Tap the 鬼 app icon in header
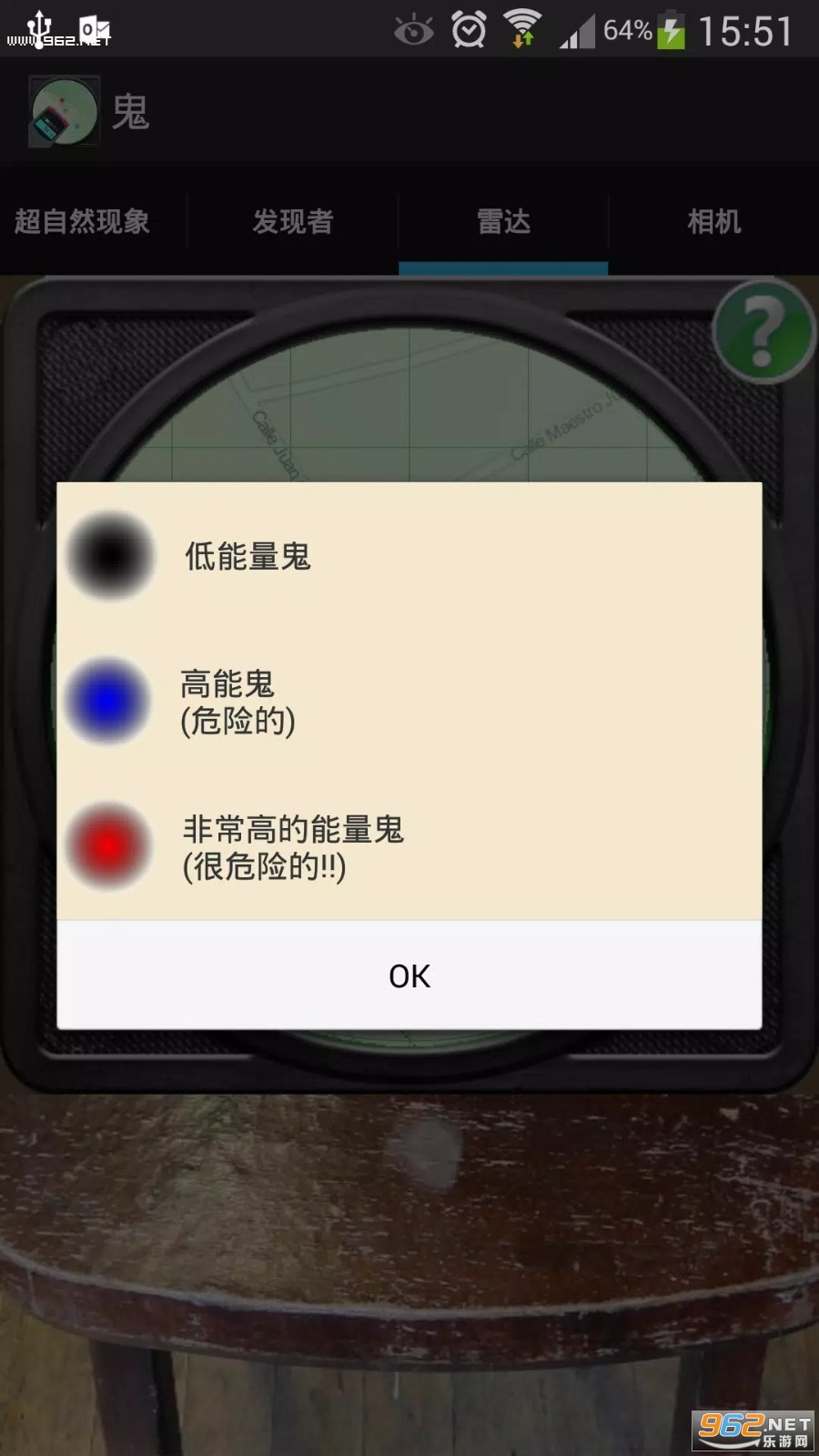This screenshot has width=819, height=1456. coord(64,112)
